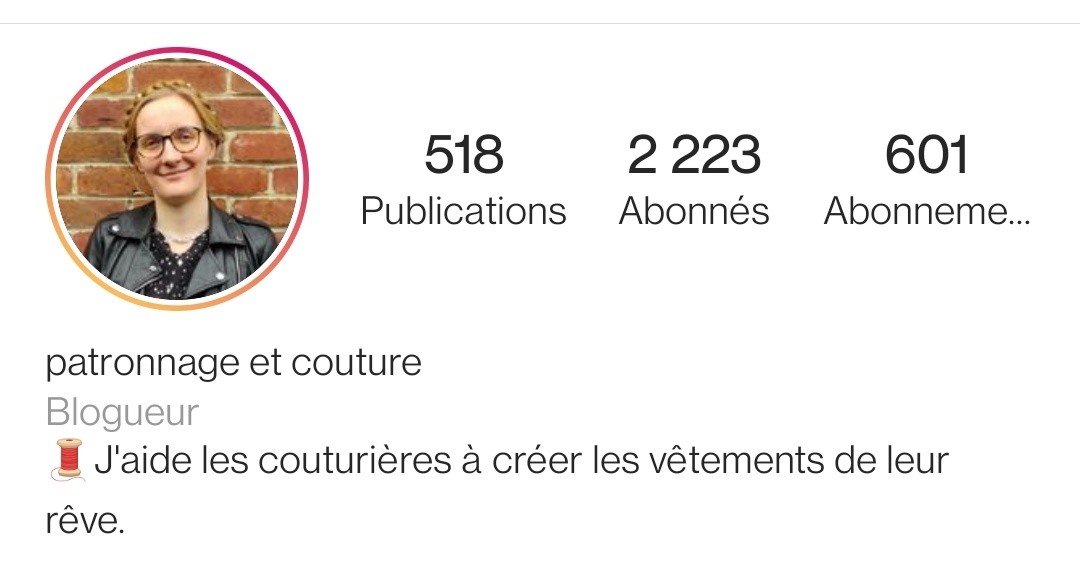View the 518 publications
The width and height of the screenshot is (1080, 565).
pyautogui.click(x=463, y=180)
